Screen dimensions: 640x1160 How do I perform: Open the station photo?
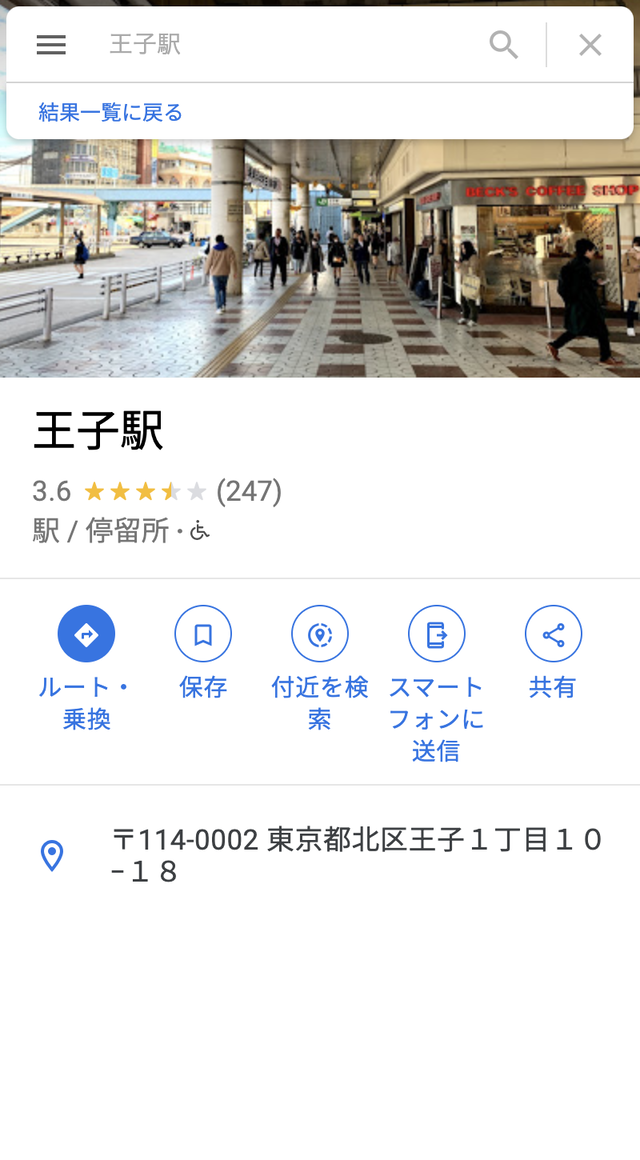pos(320,260)
